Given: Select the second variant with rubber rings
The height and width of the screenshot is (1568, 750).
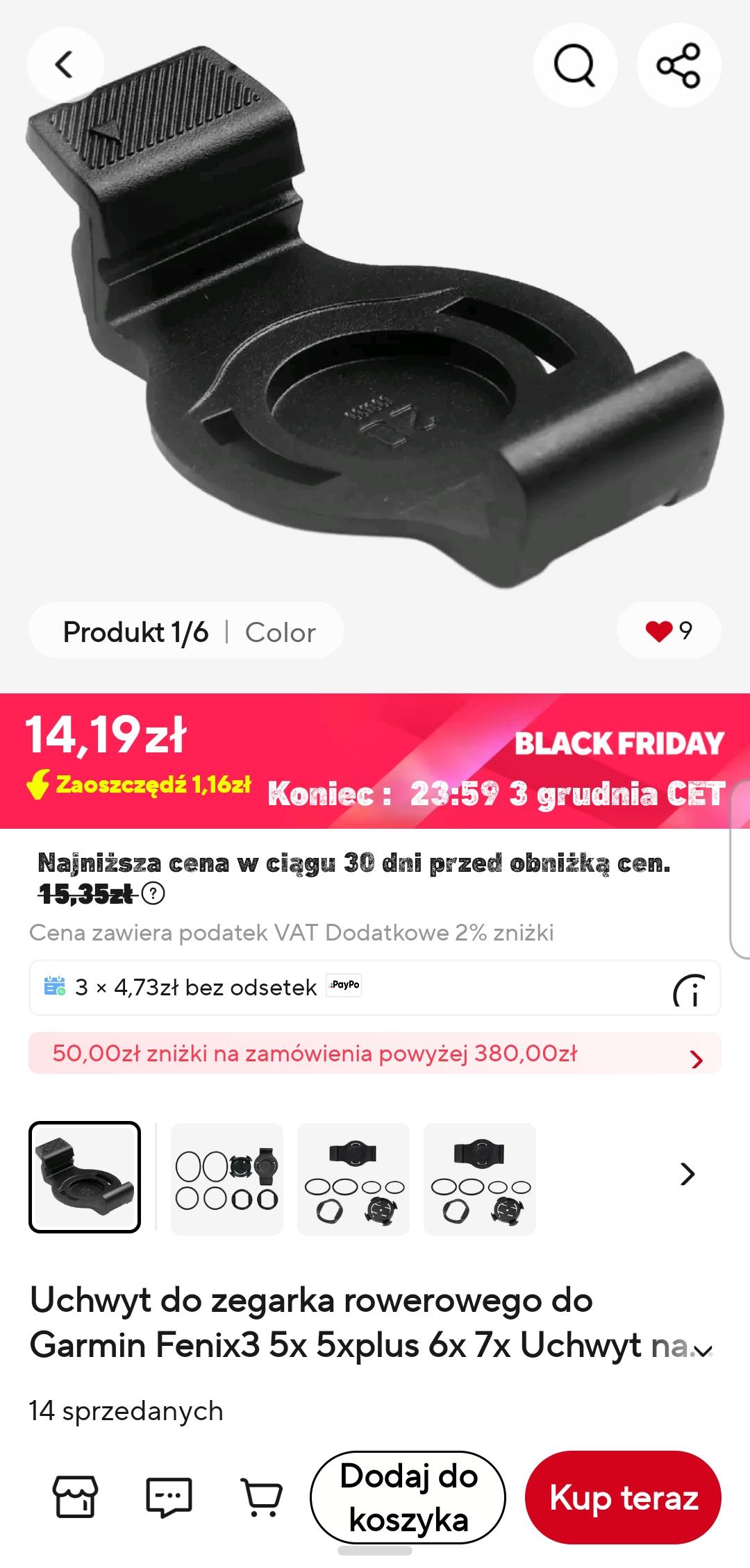Looking at the screenshot, I should tap(227, 1179).
